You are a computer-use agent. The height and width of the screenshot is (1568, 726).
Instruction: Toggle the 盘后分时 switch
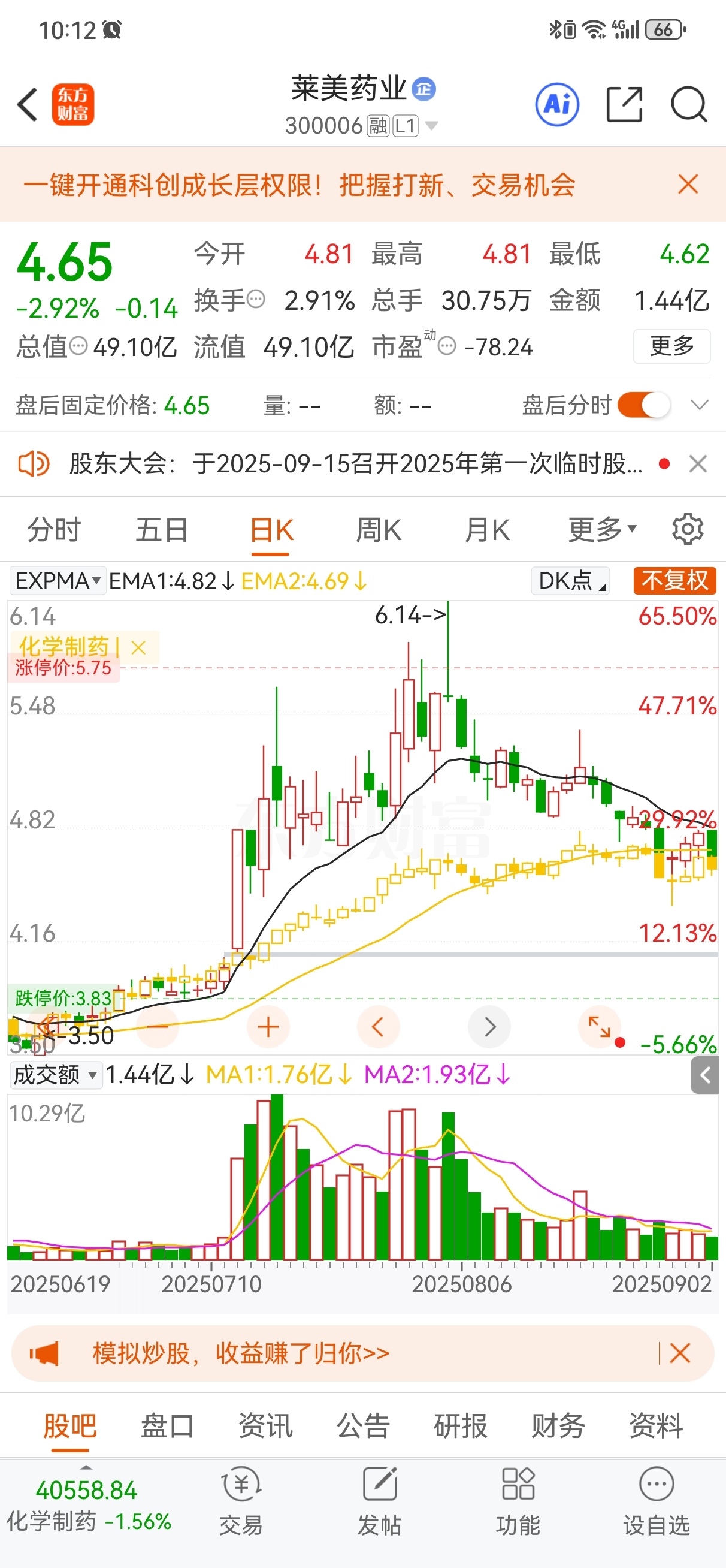[x=644, y=405]
